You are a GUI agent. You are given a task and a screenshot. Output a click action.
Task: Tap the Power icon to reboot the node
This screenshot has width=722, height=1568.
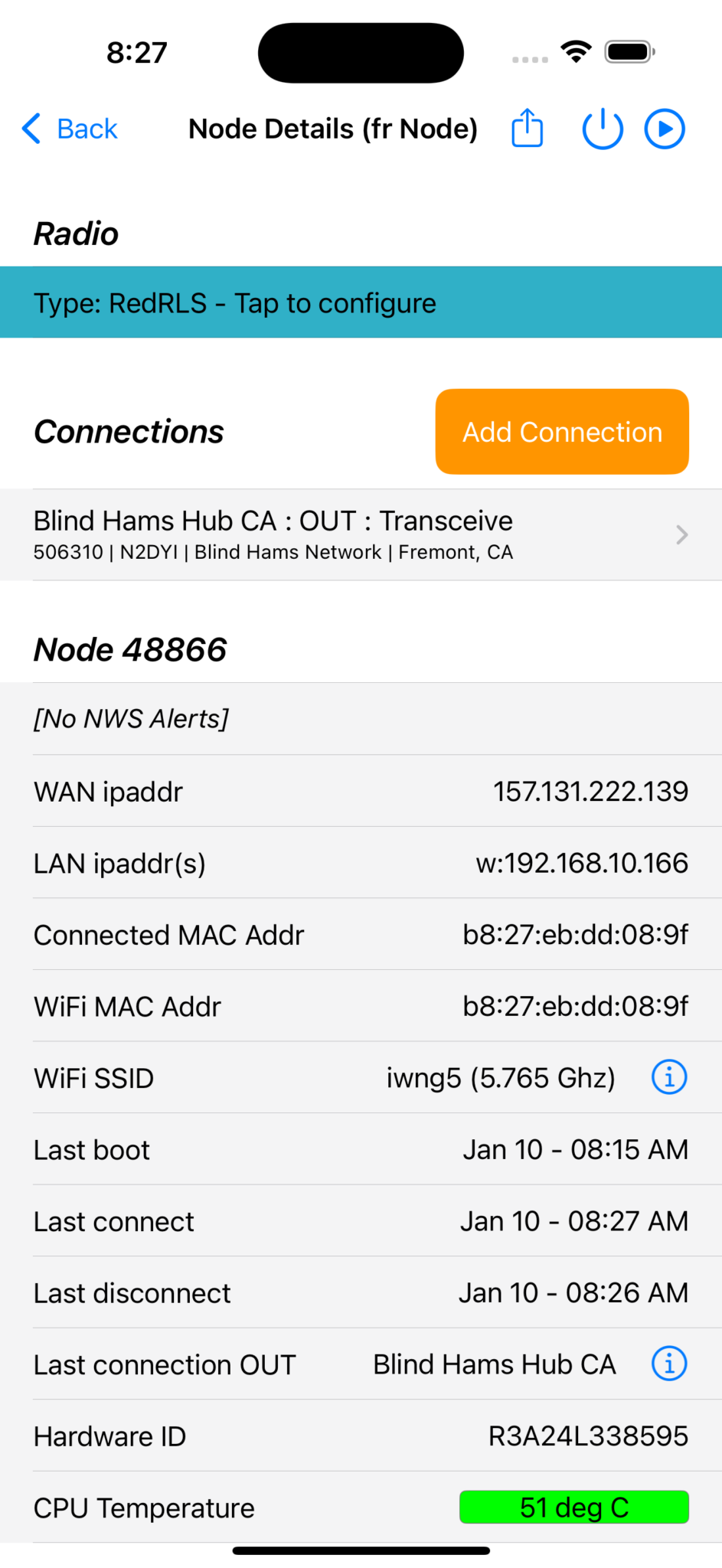(x=603, y=129)
